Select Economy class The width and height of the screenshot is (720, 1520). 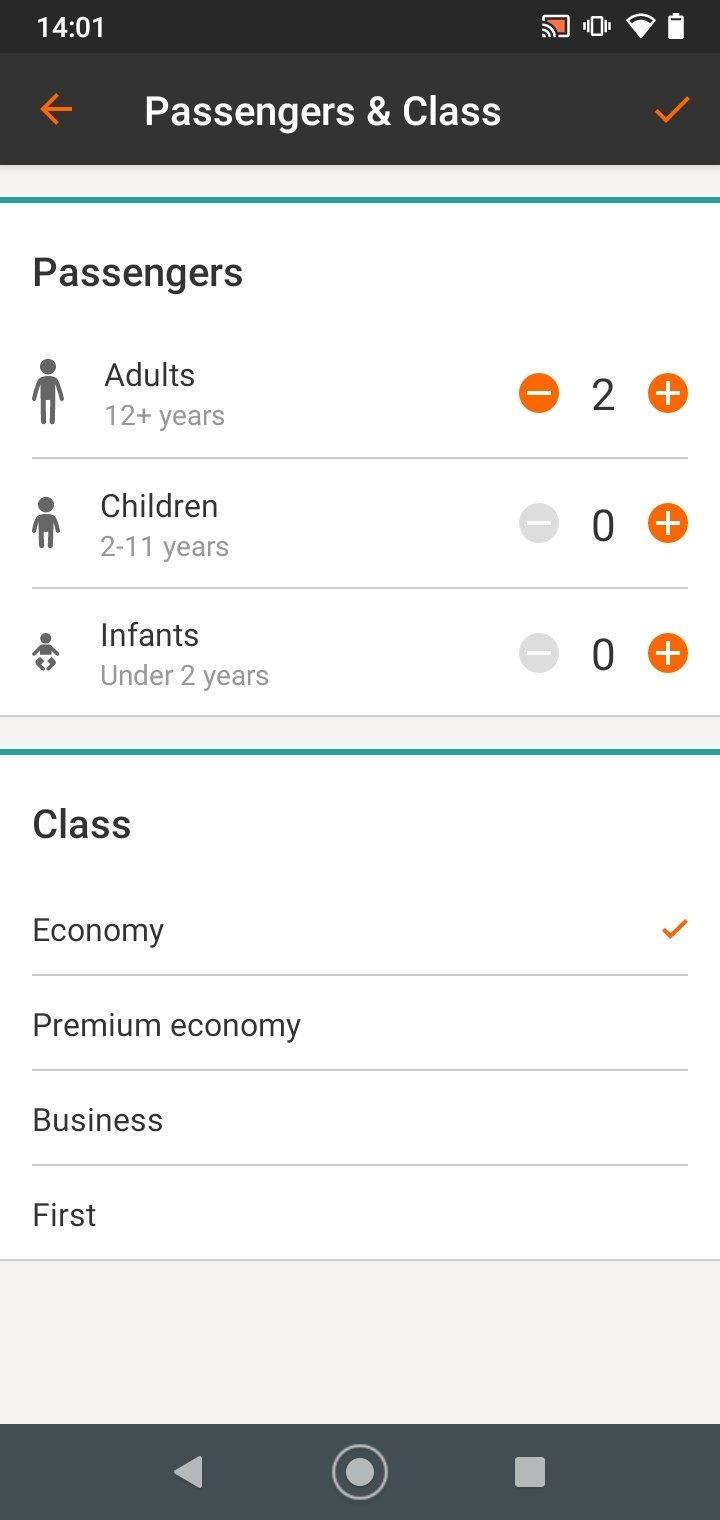[360, 930]
